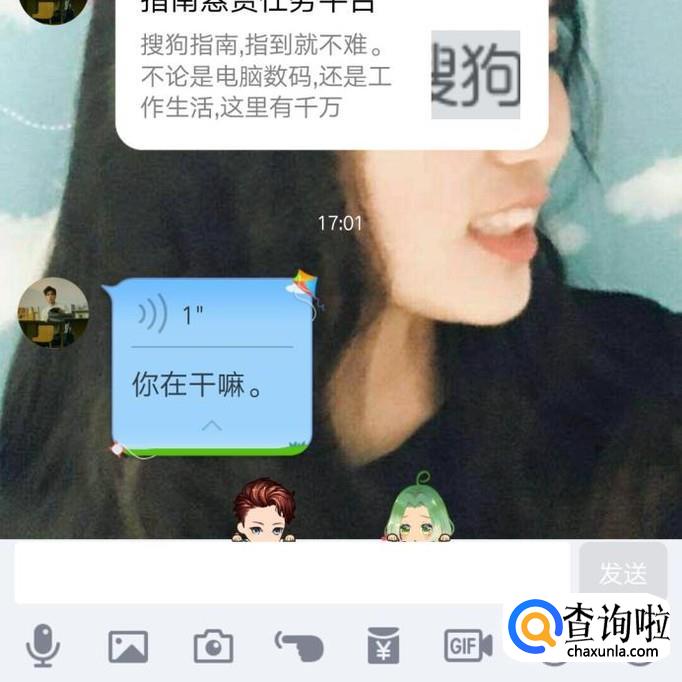The image size is (682, 682).
Task: View the sender's avatar profile
Action: tap(54, 313)
